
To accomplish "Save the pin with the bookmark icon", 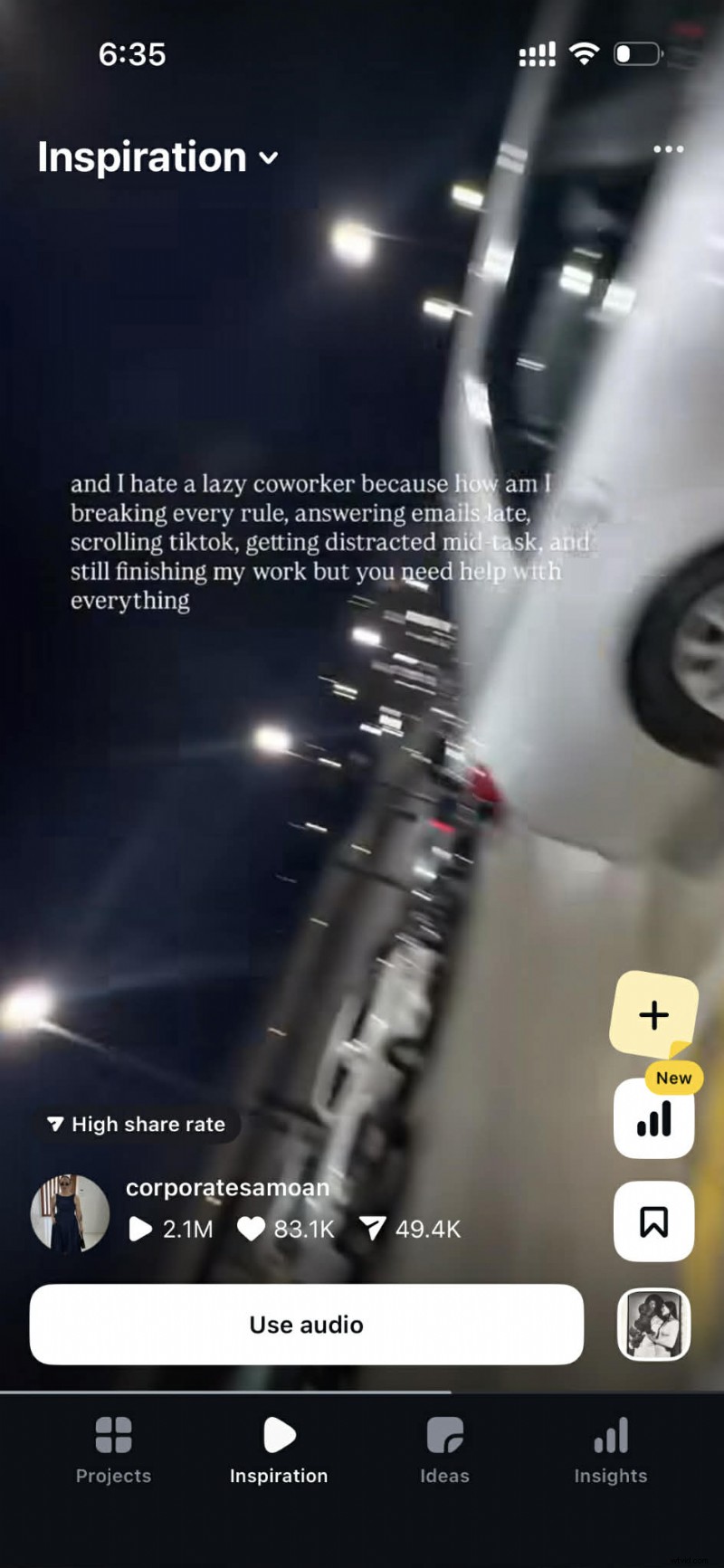I will click(653, 1220).
